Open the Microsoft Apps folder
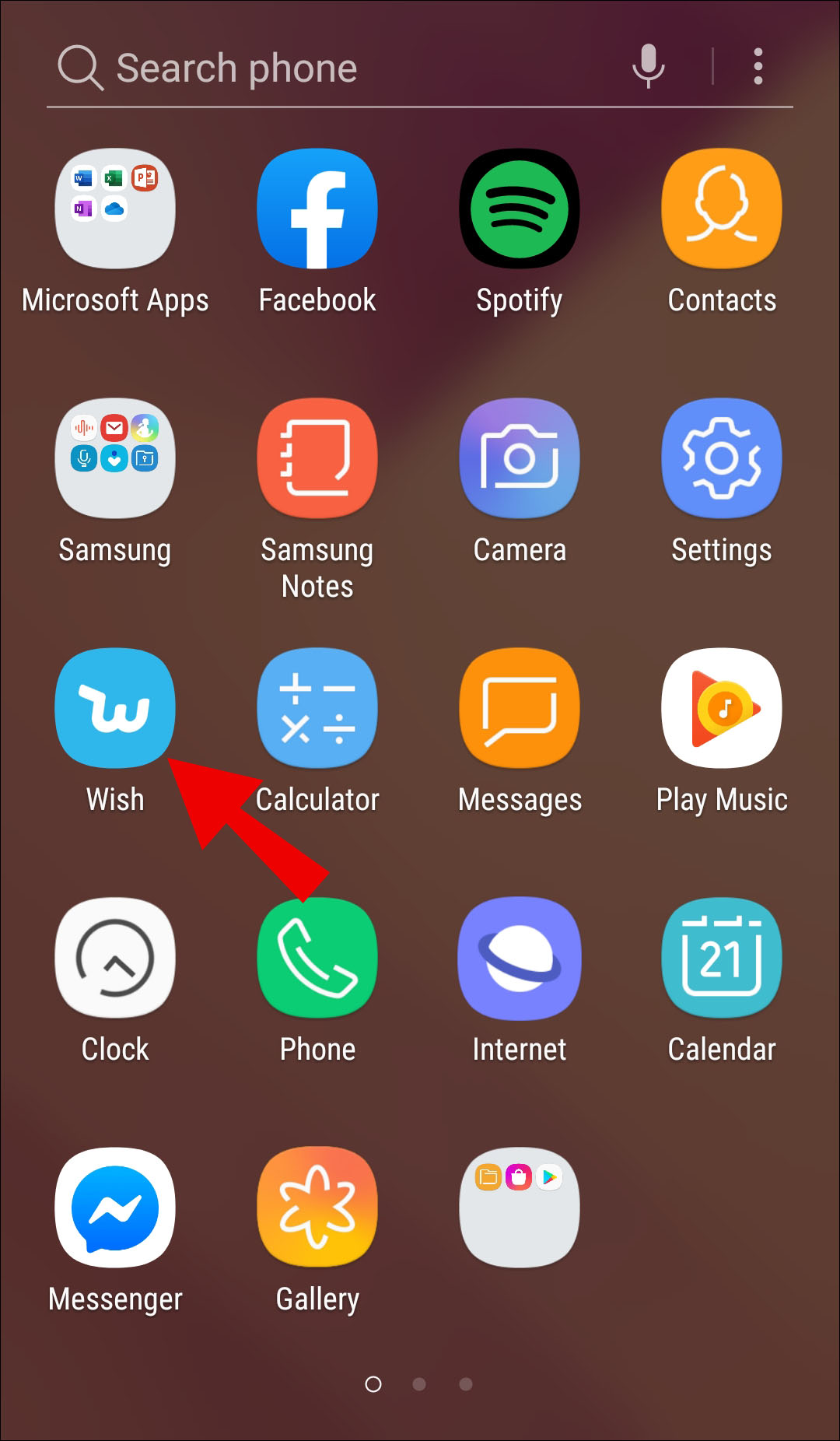The height and width of the screenshot is (1441, 840). tap(115, 209)
